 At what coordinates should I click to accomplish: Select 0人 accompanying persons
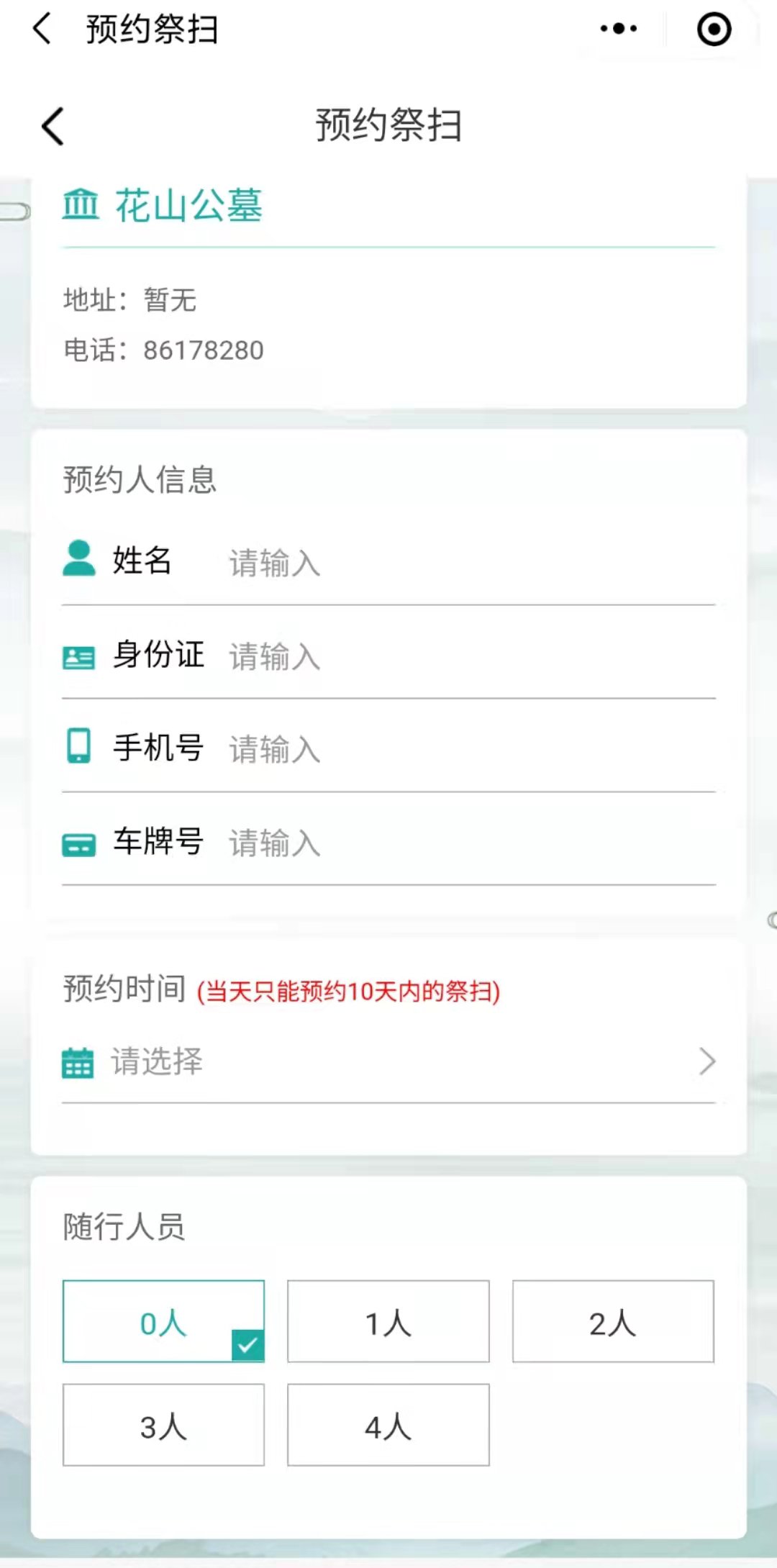tap(163, 1321)
